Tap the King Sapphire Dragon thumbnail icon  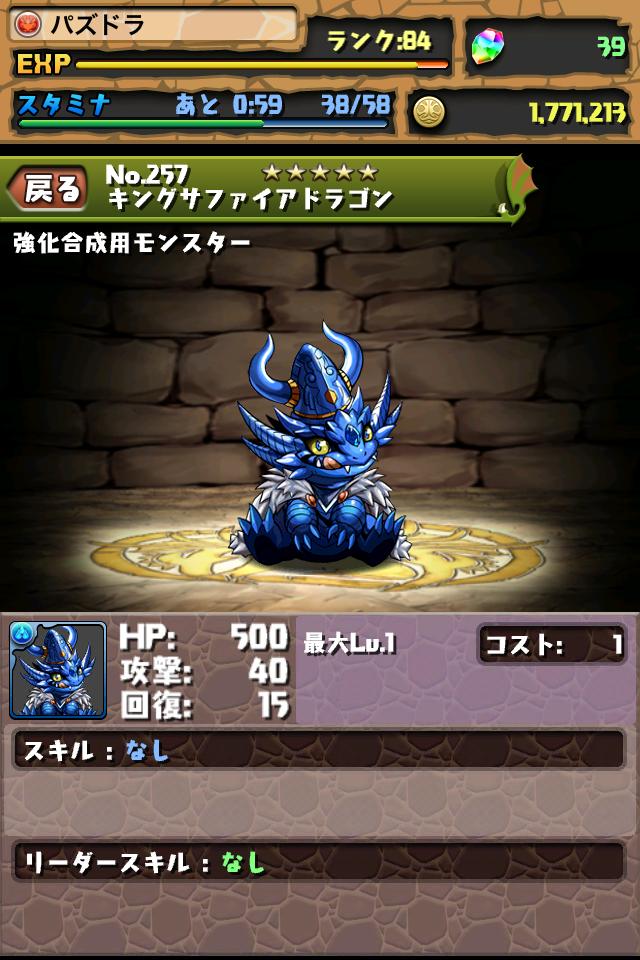(x=58, y=670)
